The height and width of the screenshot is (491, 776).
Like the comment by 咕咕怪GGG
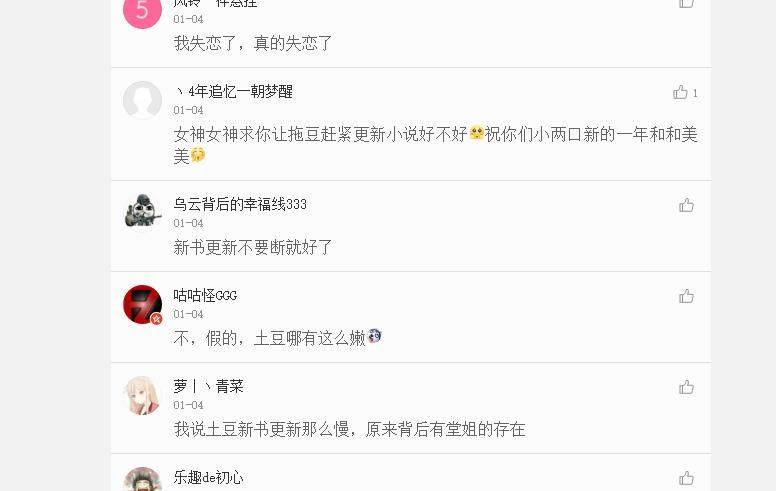(686, 296)
